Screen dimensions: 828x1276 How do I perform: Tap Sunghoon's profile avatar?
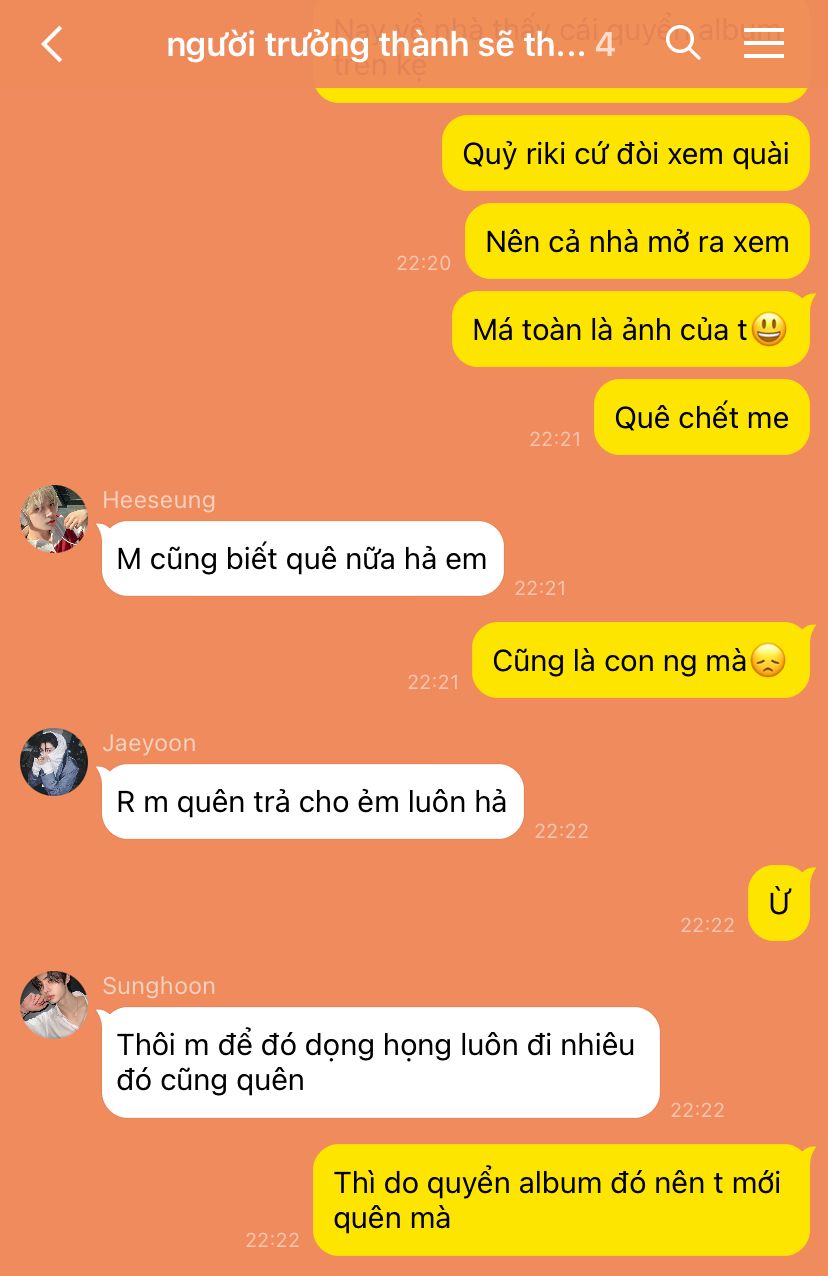54,1004
